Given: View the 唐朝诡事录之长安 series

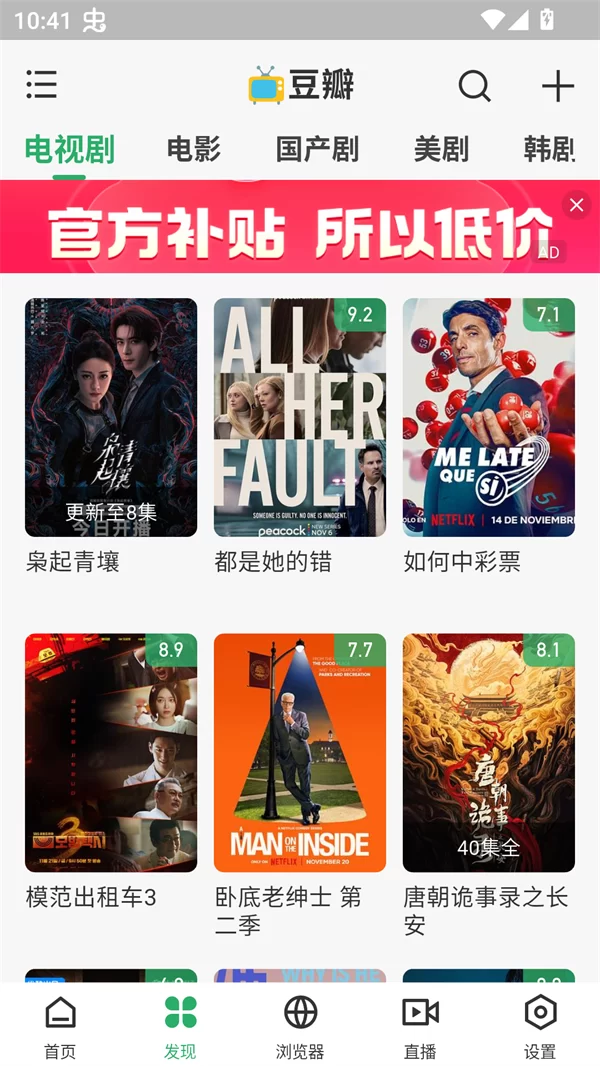Looking at the screenshot, I should 489,752.
